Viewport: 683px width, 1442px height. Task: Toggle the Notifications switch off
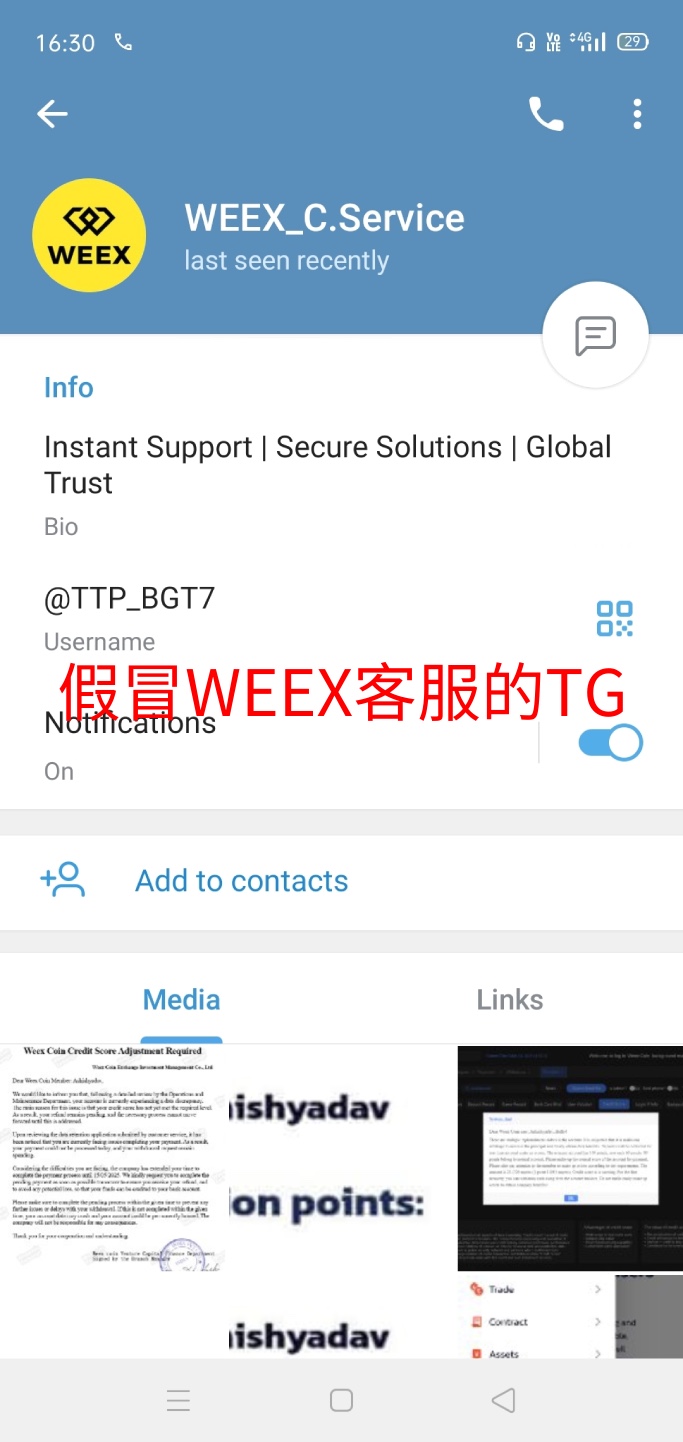pos(610,743)
